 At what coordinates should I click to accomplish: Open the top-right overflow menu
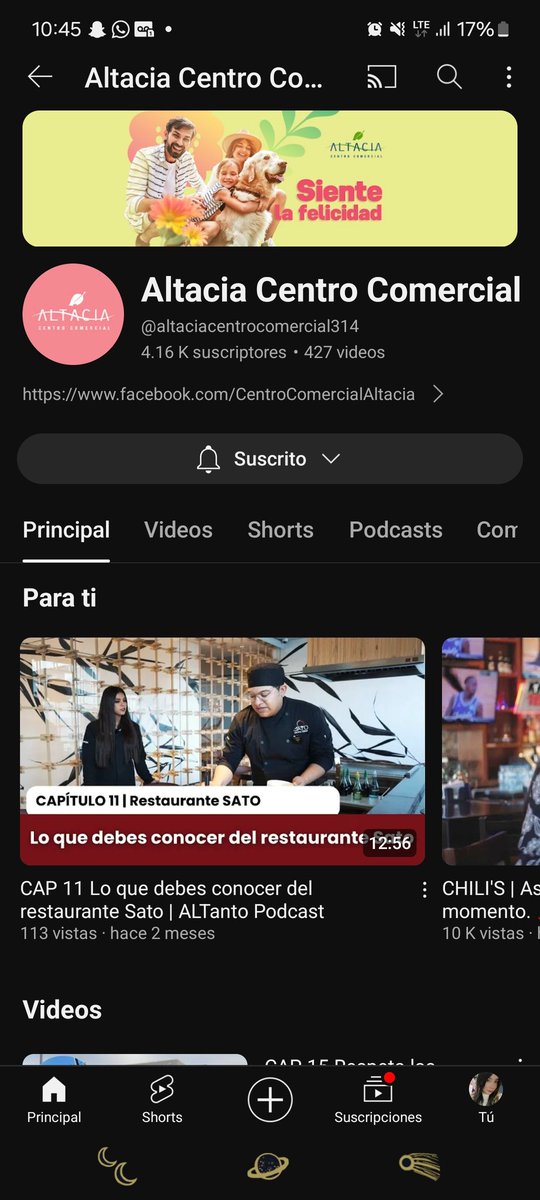(508, 77)
